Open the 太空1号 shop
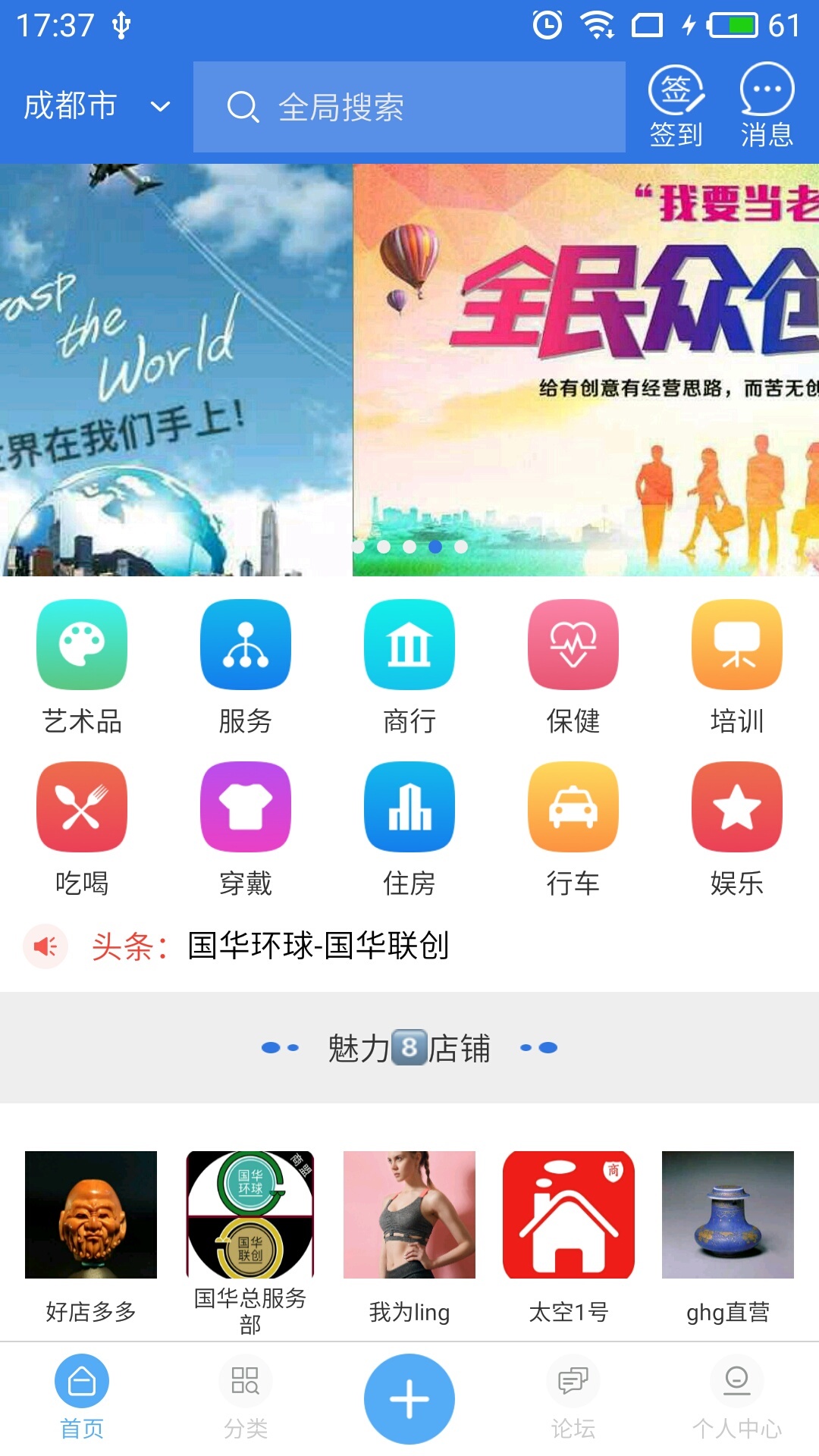 569,1236
